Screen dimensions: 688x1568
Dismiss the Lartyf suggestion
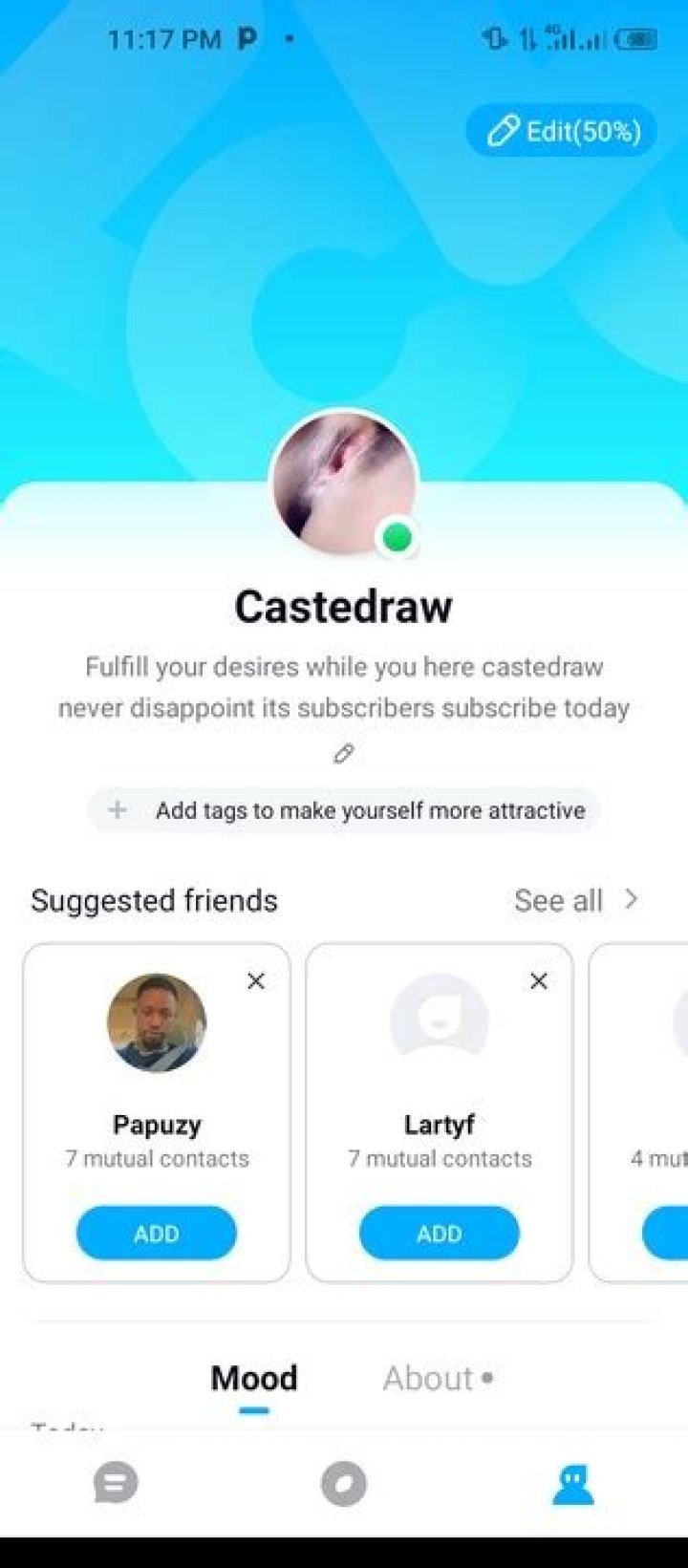coord(539,981)
